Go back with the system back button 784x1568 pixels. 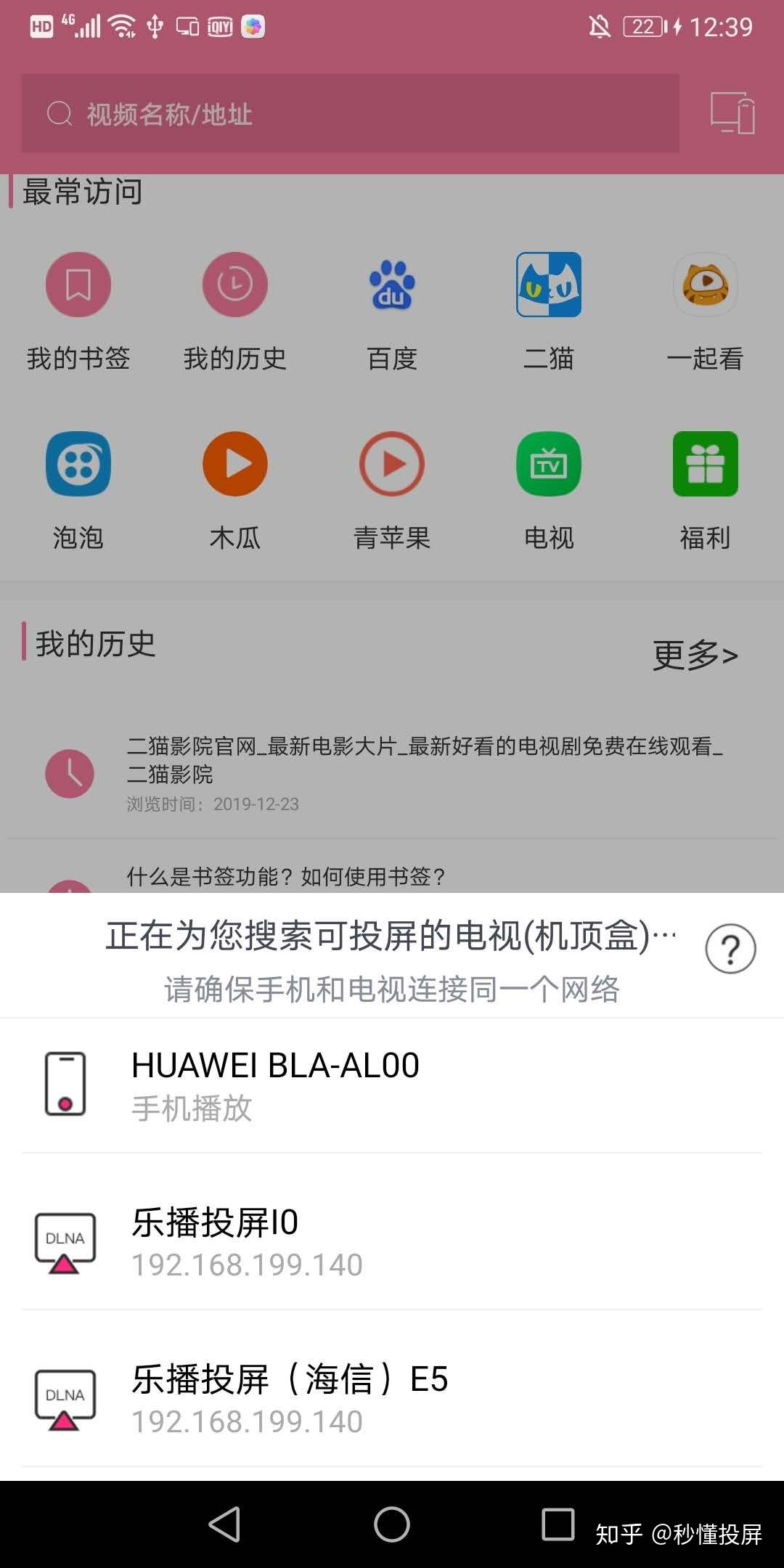point(224,1524)
